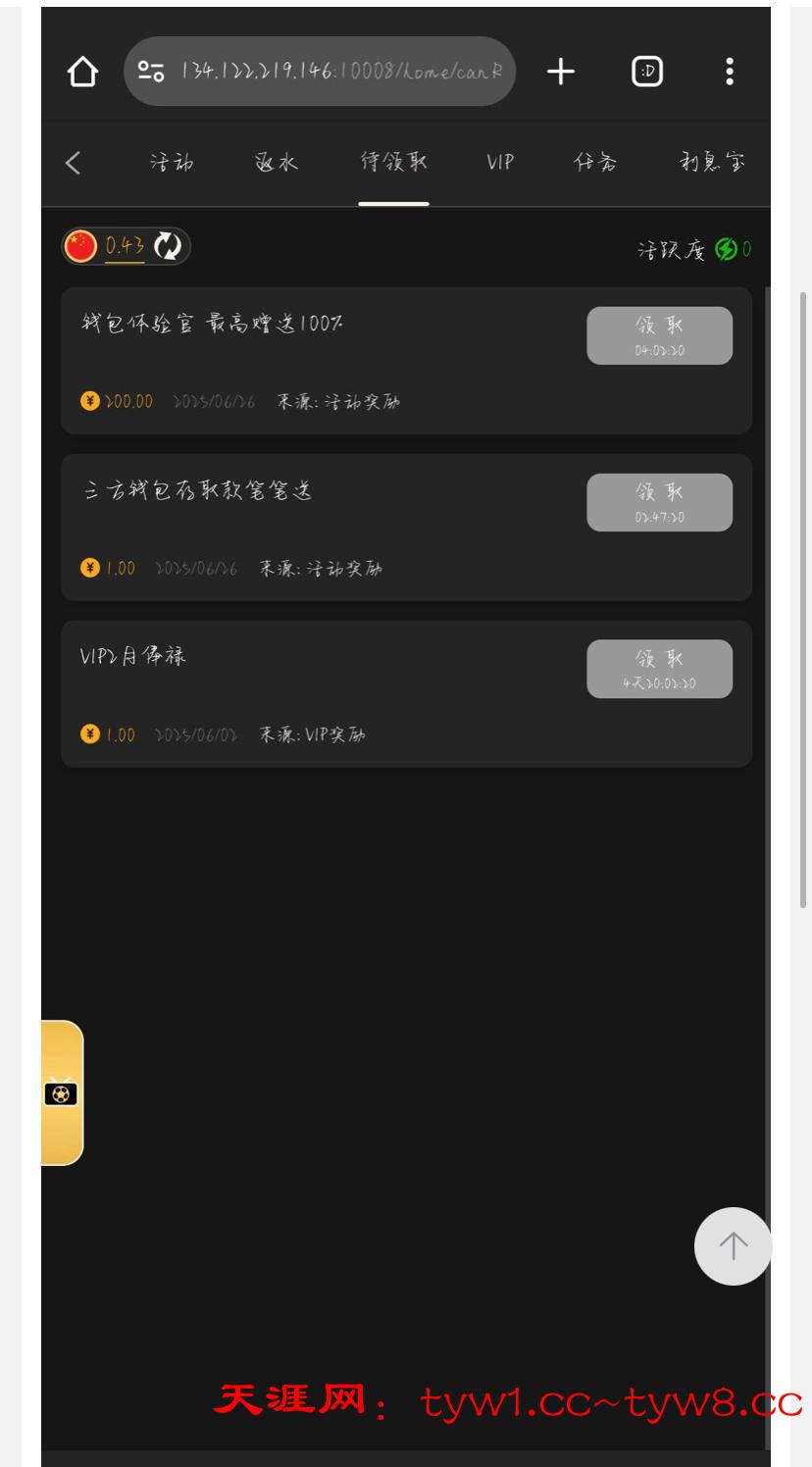Select the 待领取 tab
Image resolution: width=812 pixels, height=1467 pixels.
point(393,163)
